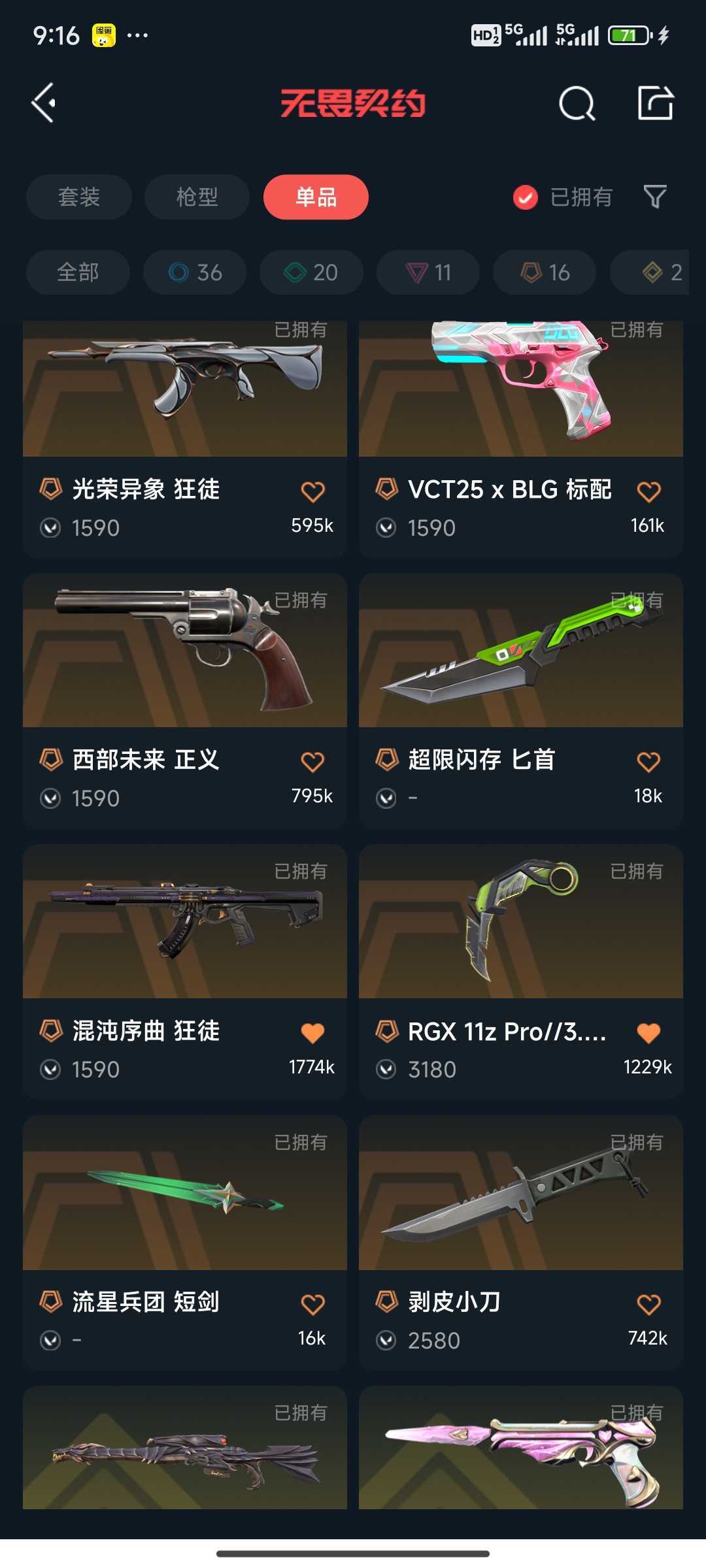Tap the share icon at top right
Viewport: 706px width, 1568px height.
tap(657, 103)
